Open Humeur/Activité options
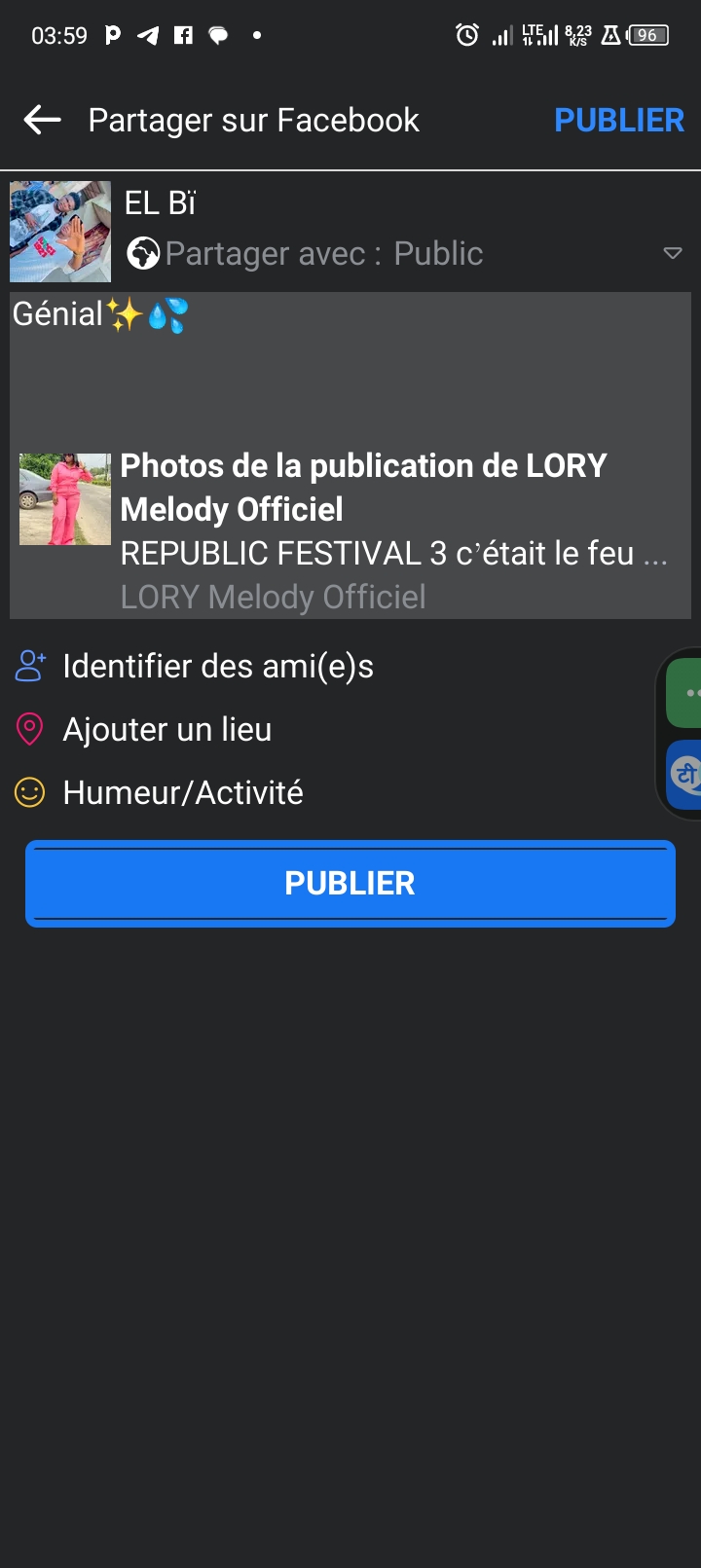The image size is (701, 1568). 182,793
